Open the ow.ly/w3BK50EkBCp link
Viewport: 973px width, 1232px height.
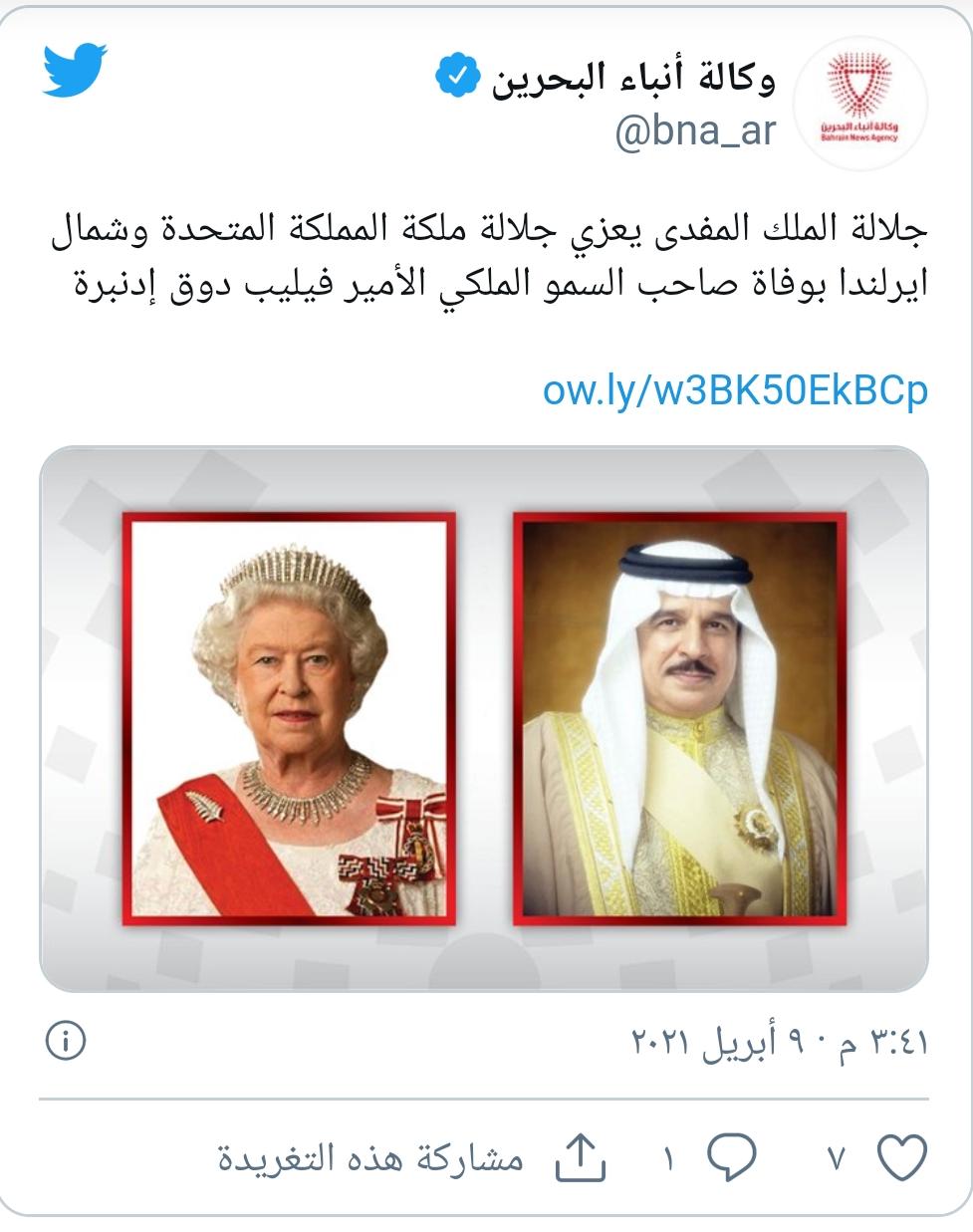[x=735, y=389]
